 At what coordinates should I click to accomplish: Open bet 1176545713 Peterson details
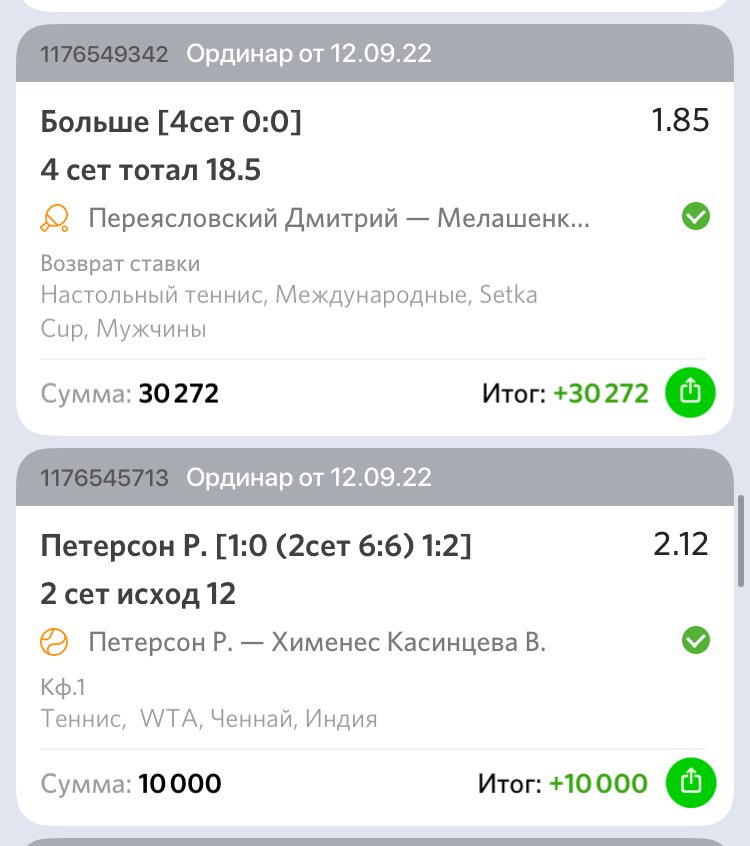[x=317, y=642]
